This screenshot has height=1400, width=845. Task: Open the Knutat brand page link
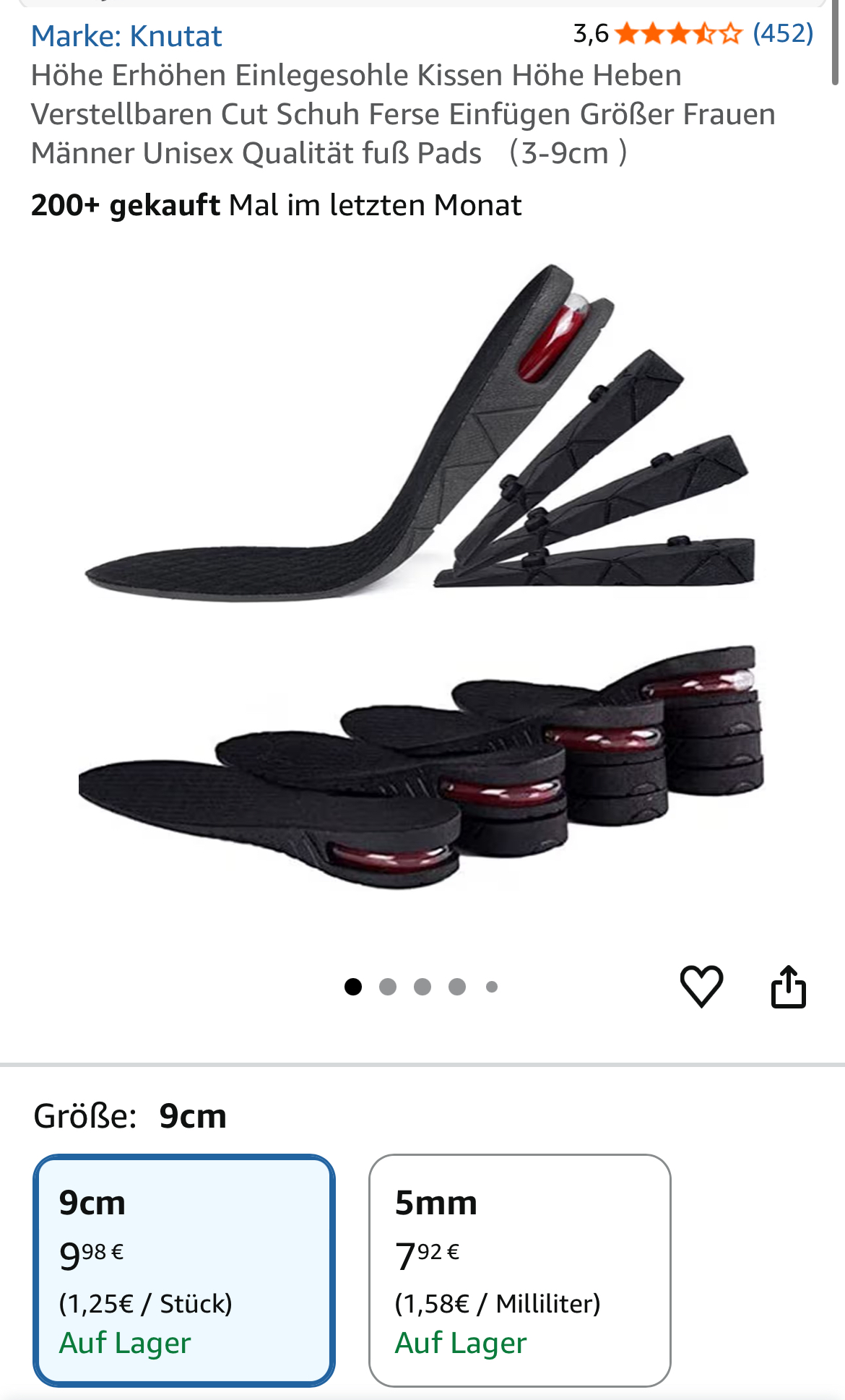coord(126,36)
